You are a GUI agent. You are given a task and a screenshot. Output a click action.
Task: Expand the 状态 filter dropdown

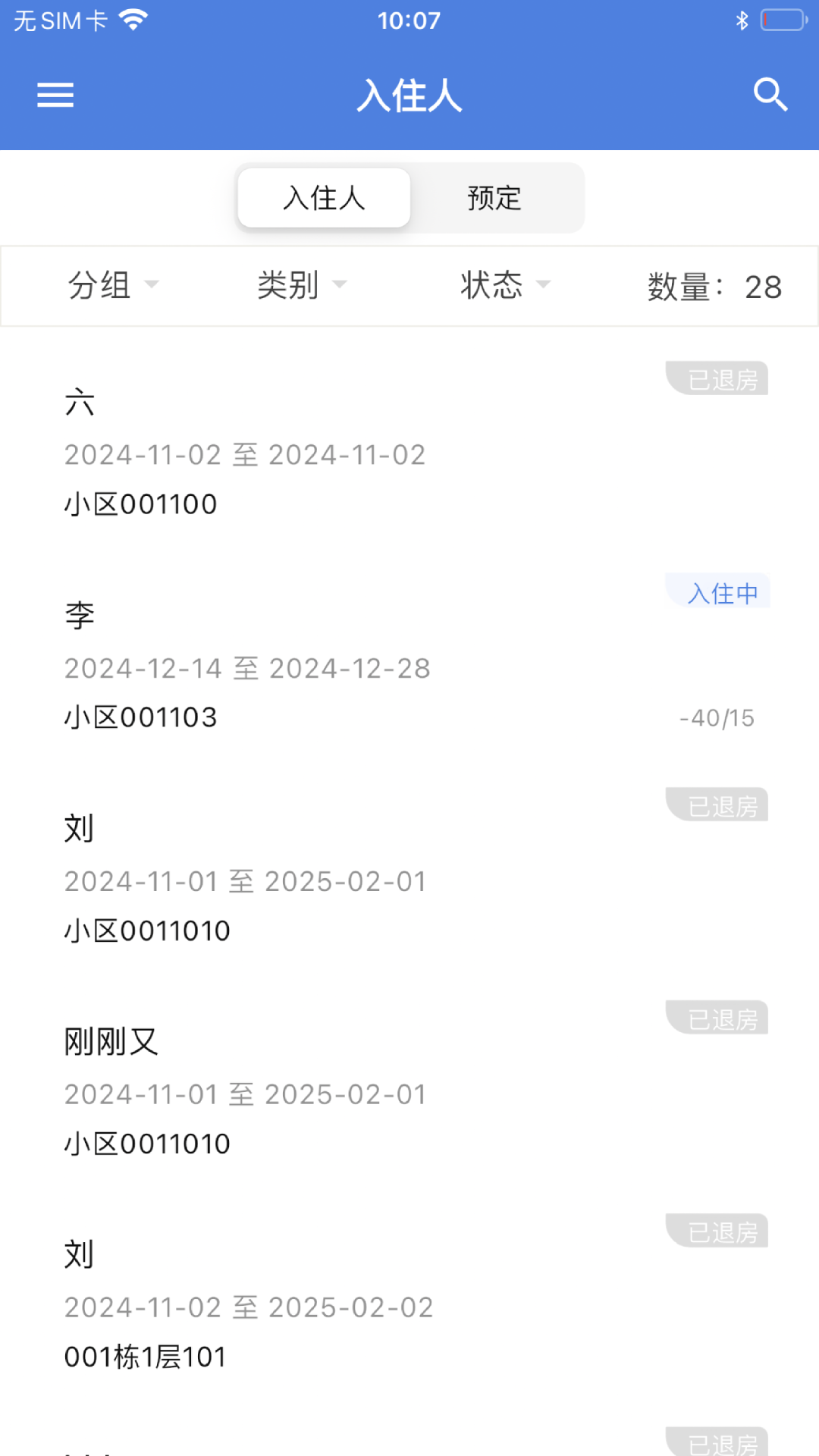tap(505, 286)
